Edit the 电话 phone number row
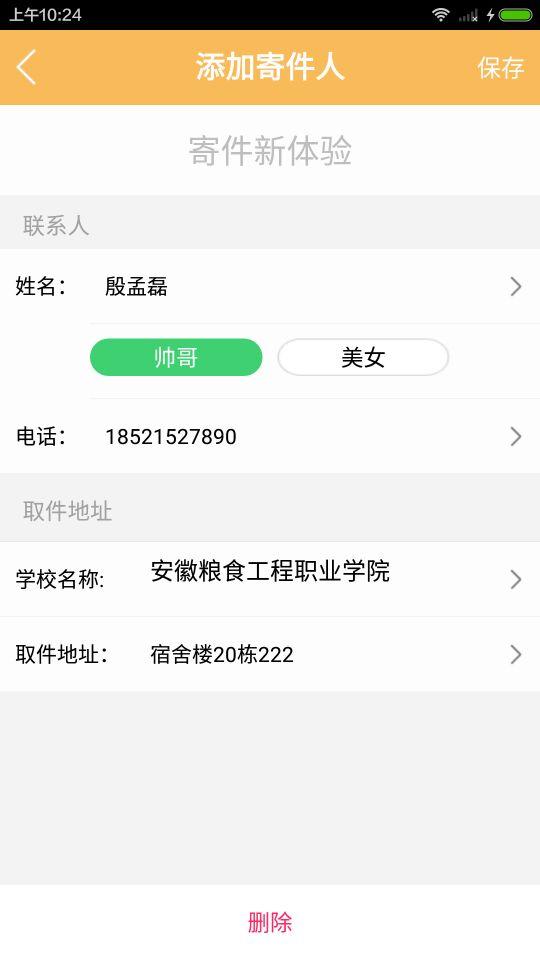 (x=270, y=437)
